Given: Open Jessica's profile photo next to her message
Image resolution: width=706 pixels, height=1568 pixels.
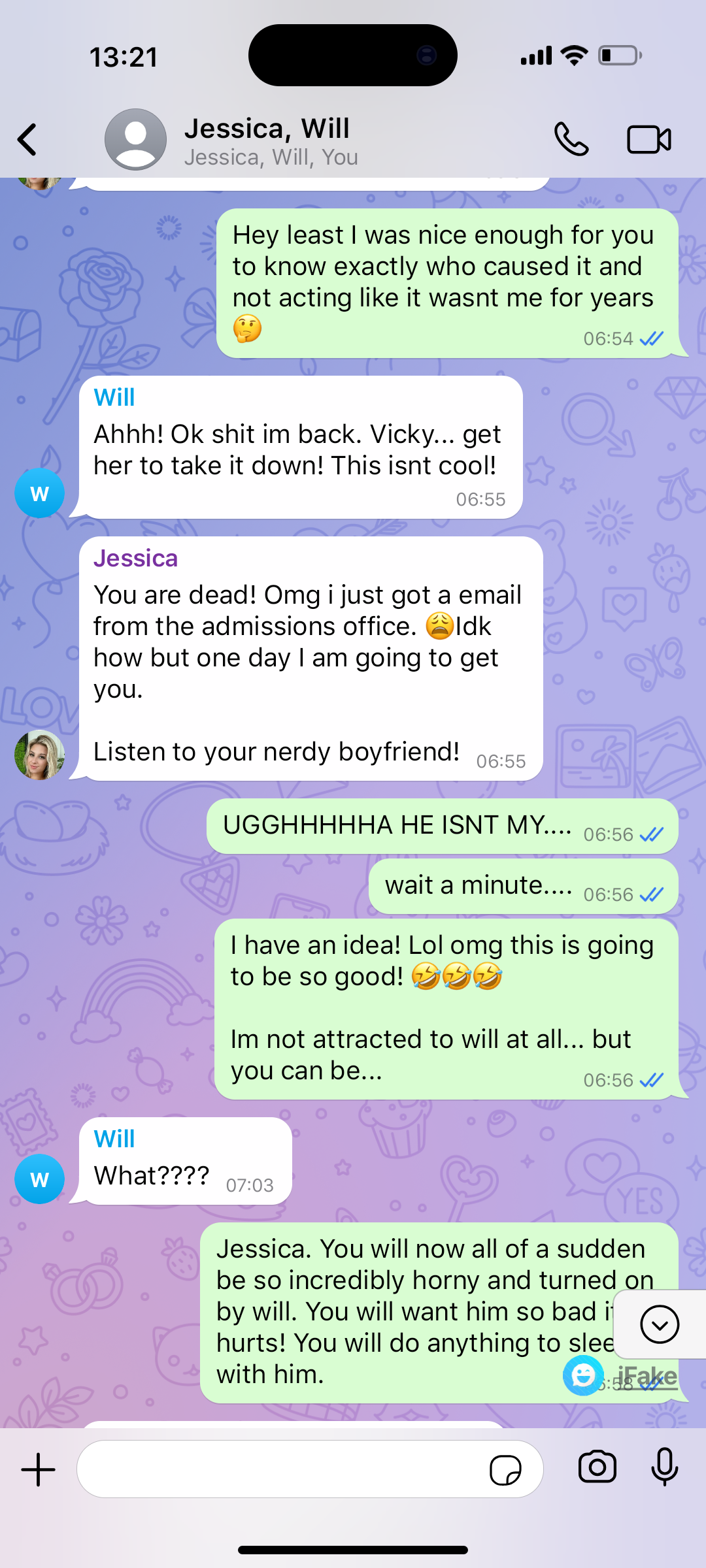Looking at the screenshot, I should point(39,755).
